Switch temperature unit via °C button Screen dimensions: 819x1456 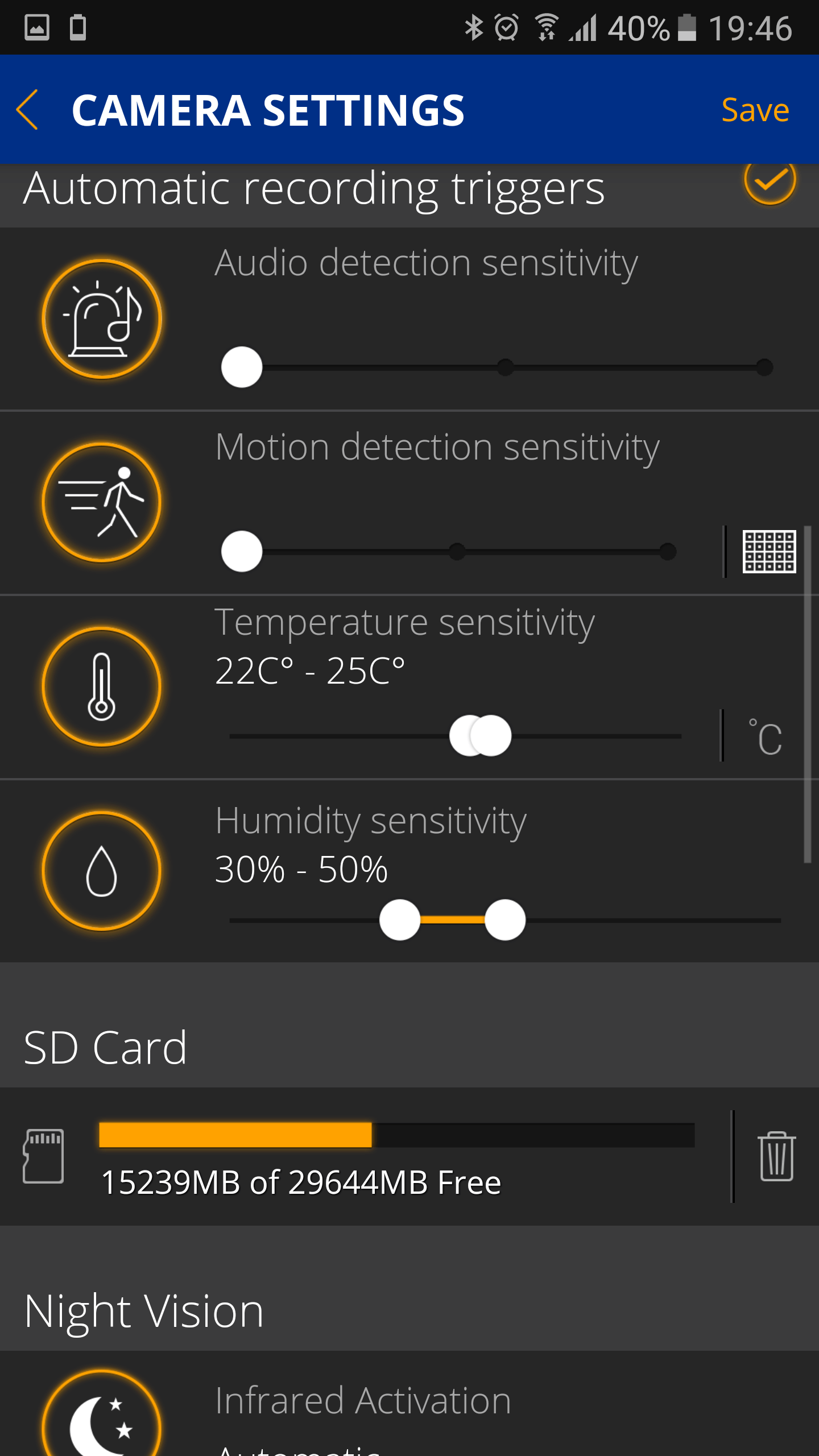coord(766,737)
